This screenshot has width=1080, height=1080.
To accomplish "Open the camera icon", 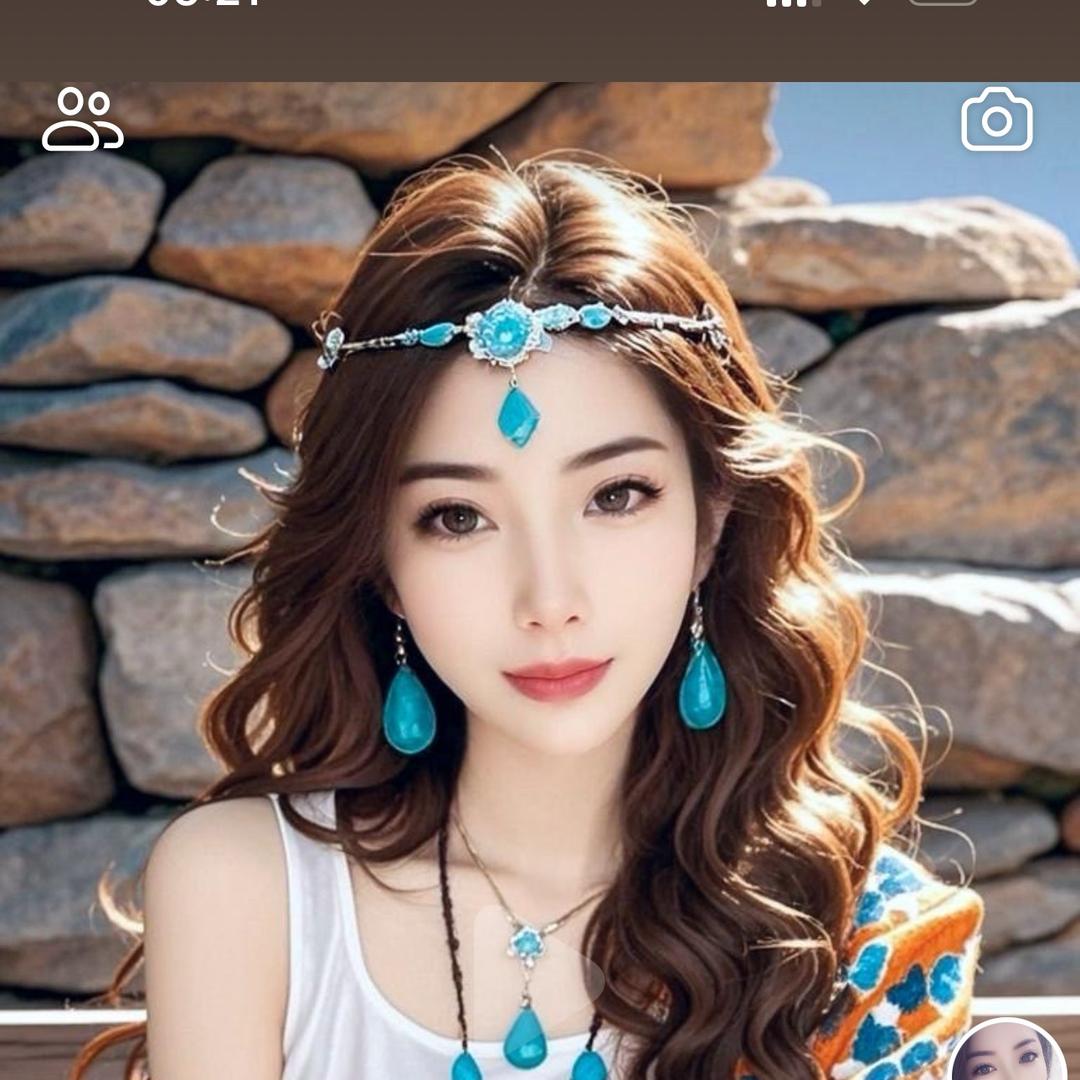I will 996,120.
